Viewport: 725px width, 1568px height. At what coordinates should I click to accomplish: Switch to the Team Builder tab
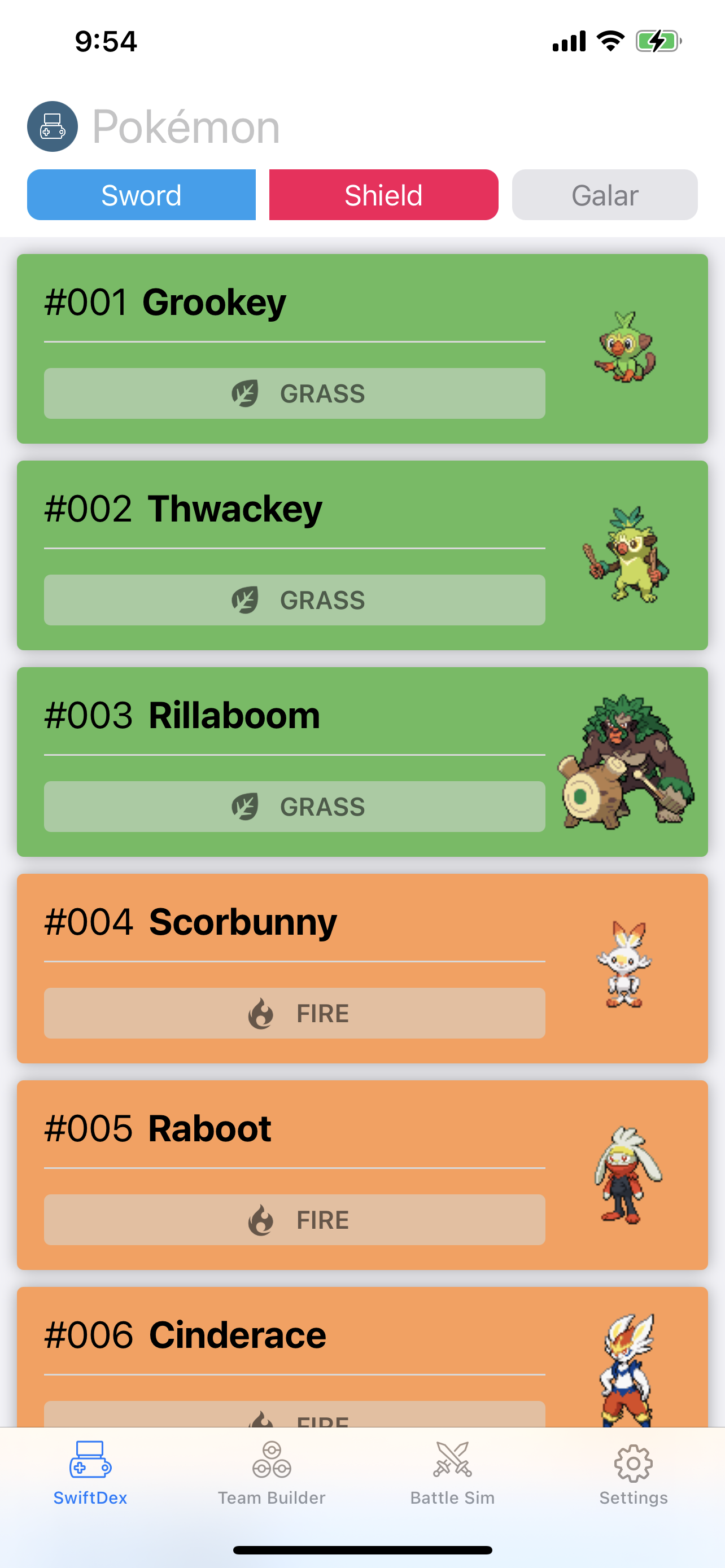pos(272,1473)
